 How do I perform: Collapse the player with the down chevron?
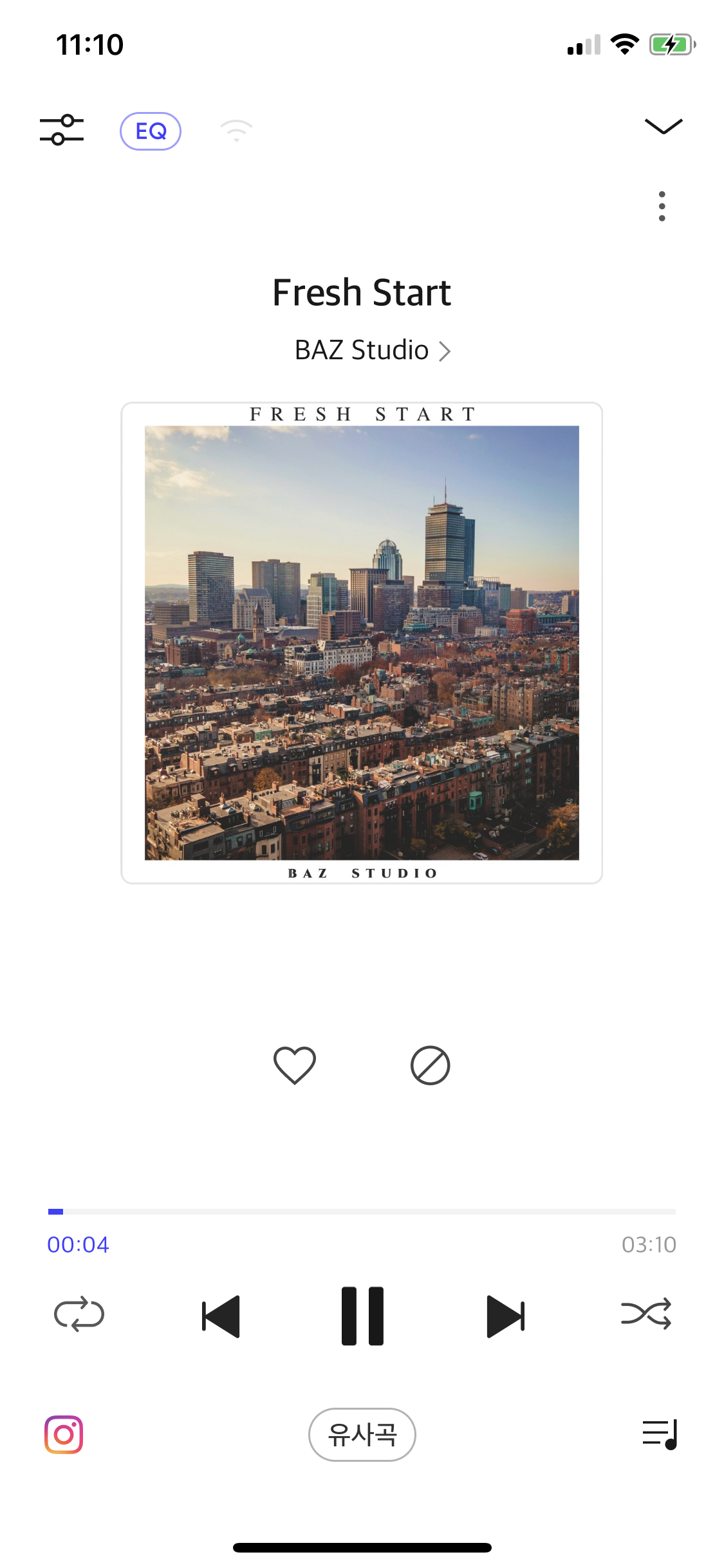point(663,126)
